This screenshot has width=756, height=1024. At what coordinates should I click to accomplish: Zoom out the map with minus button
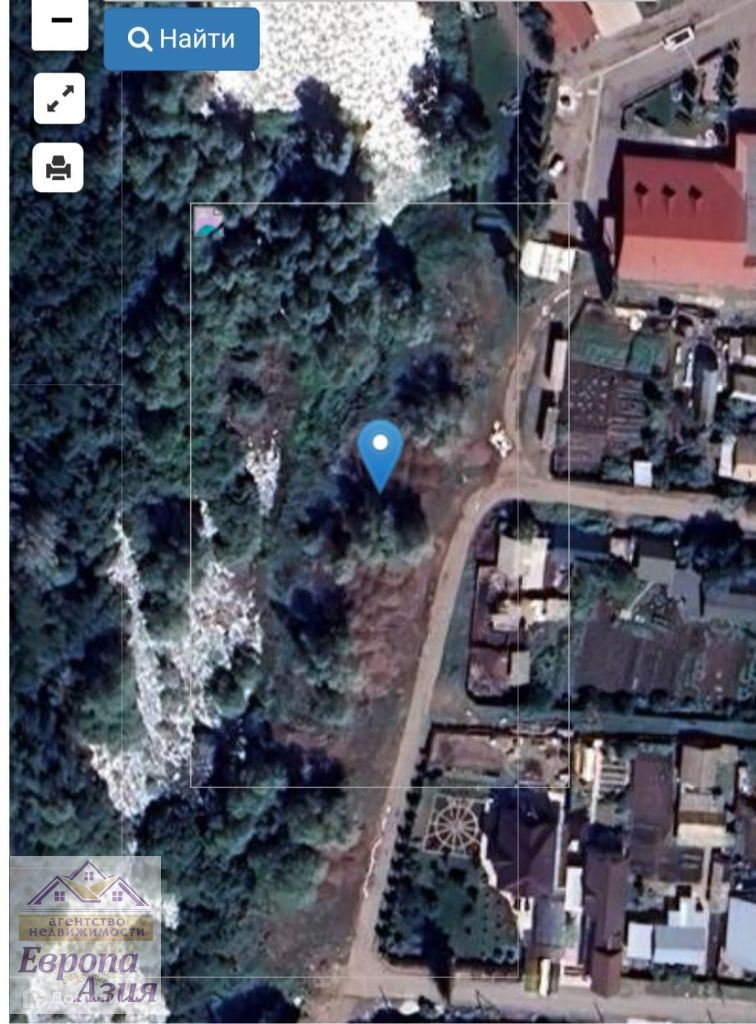60,22
